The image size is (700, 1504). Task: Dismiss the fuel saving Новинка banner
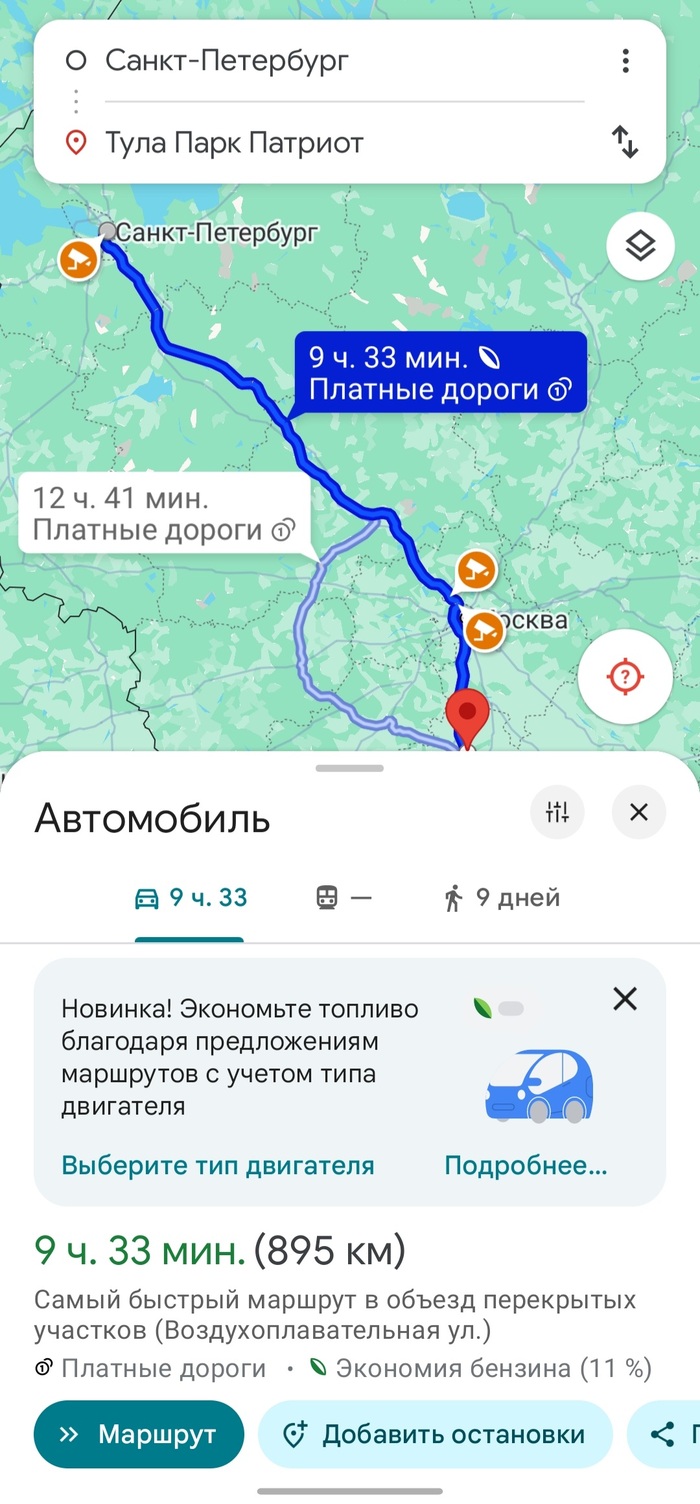625,998
